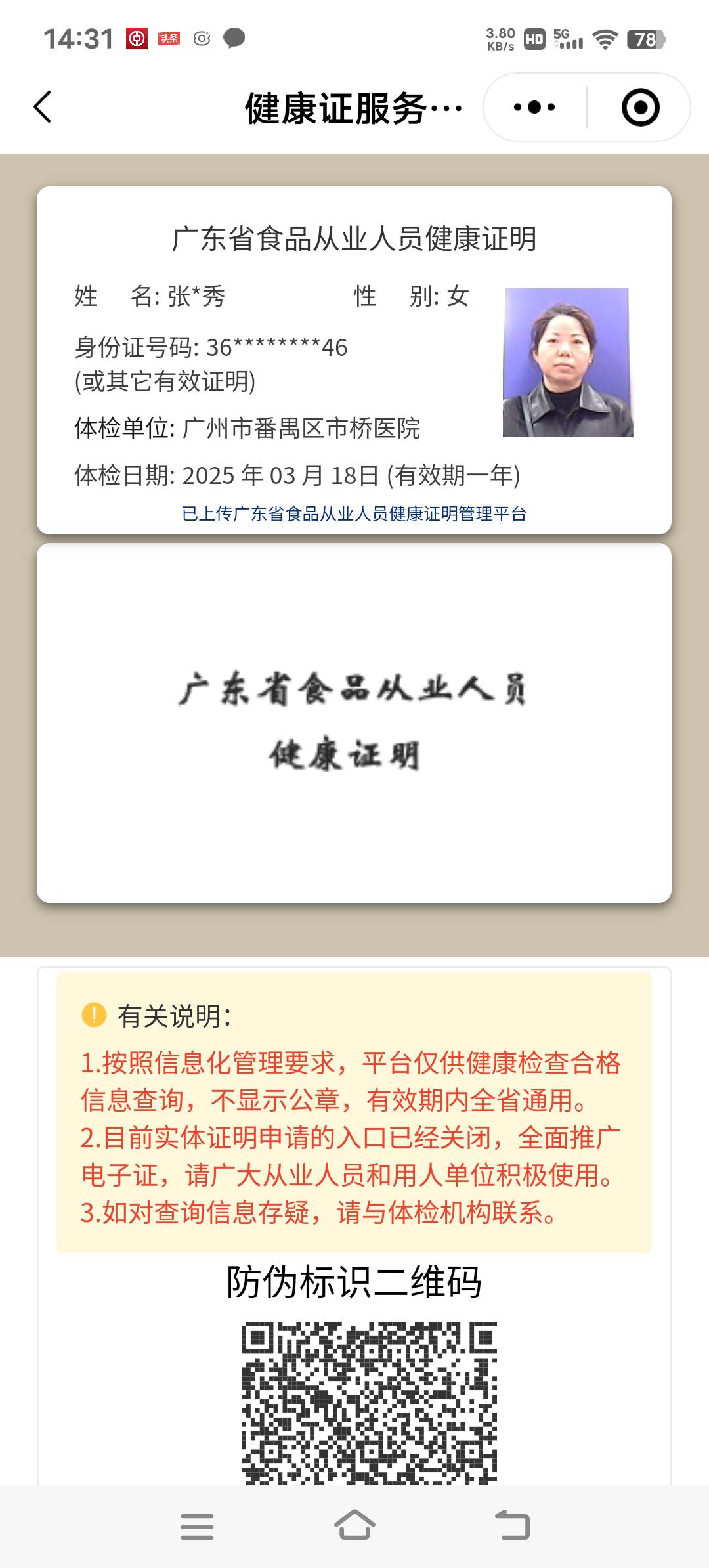Open system recent apps menu button
Viewport: 709px width, 1568px height.
click(197, 1526)
